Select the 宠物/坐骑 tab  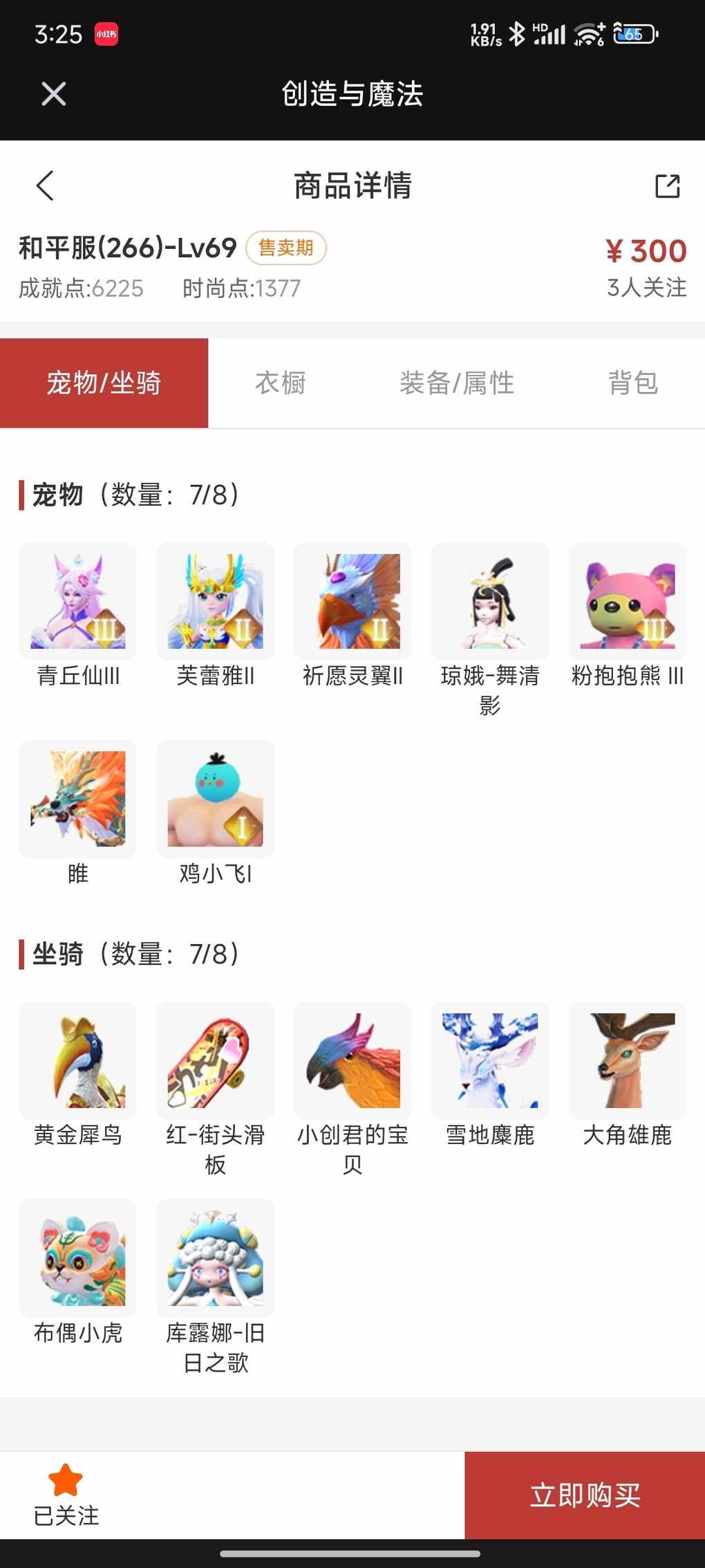click(104, 382)
